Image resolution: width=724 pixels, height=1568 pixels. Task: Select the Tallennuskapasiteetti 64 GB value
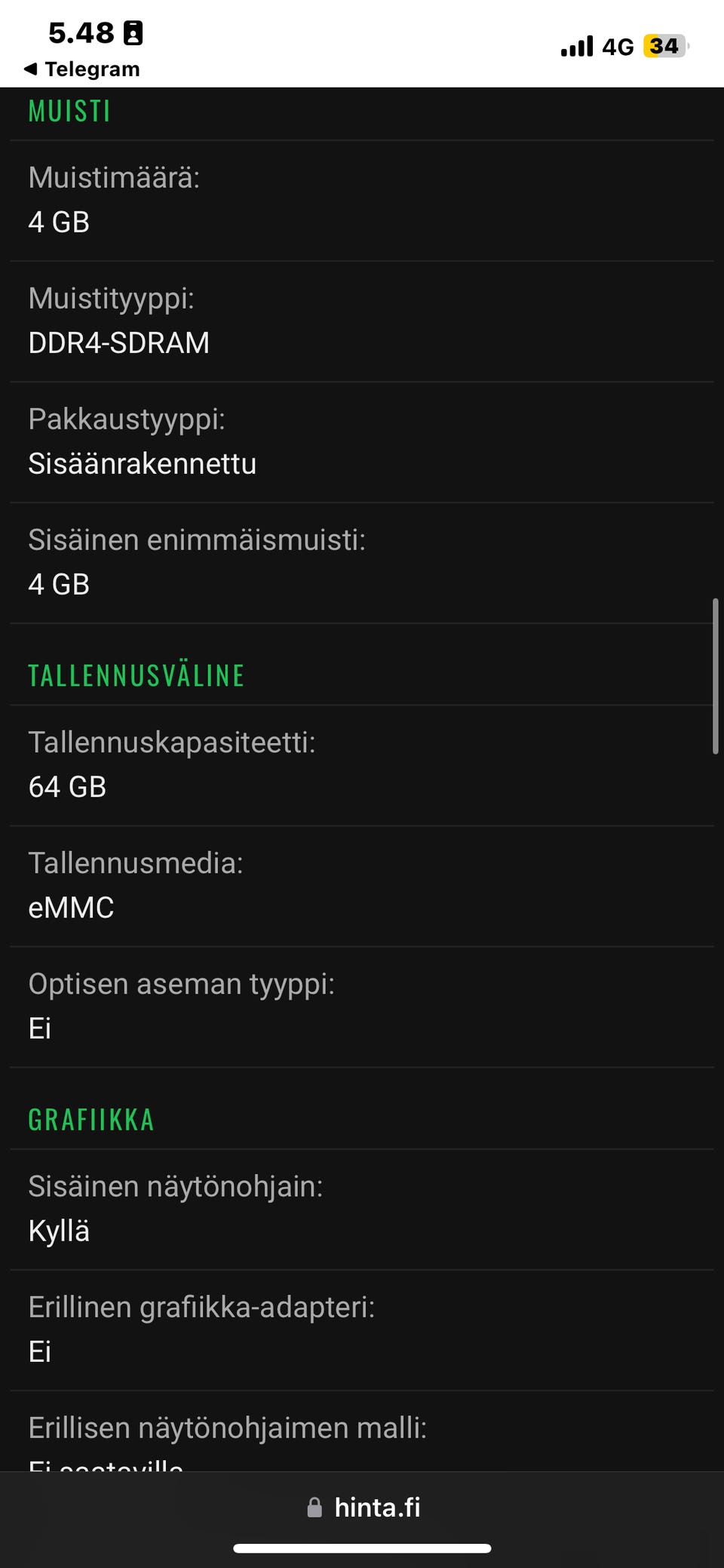[x=362, y=764]
